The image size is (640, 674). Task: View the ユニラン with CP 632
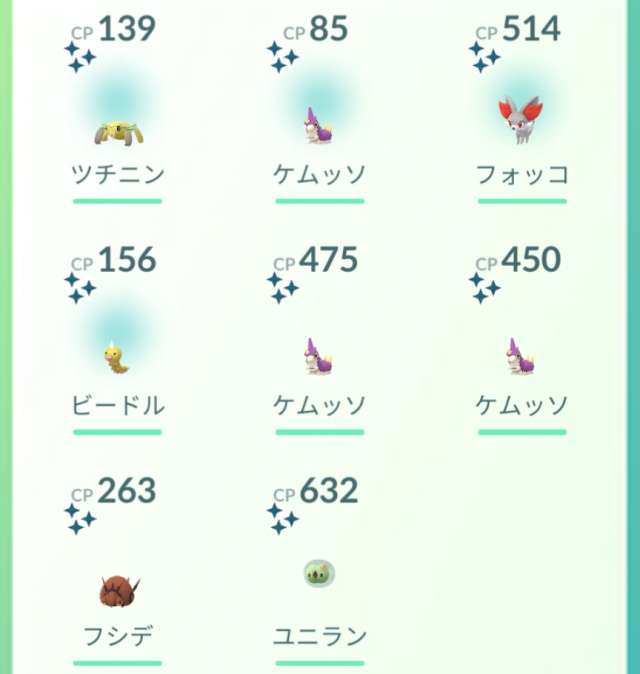[x=320, y=576]
